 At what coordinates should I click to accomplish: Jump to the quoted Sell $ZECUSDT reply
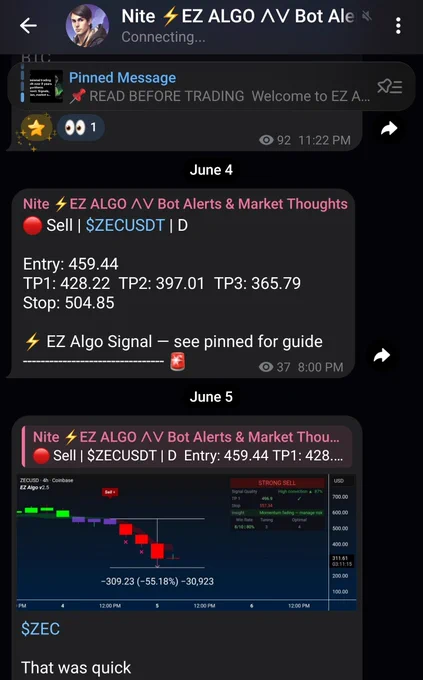[x=187, y=447]
